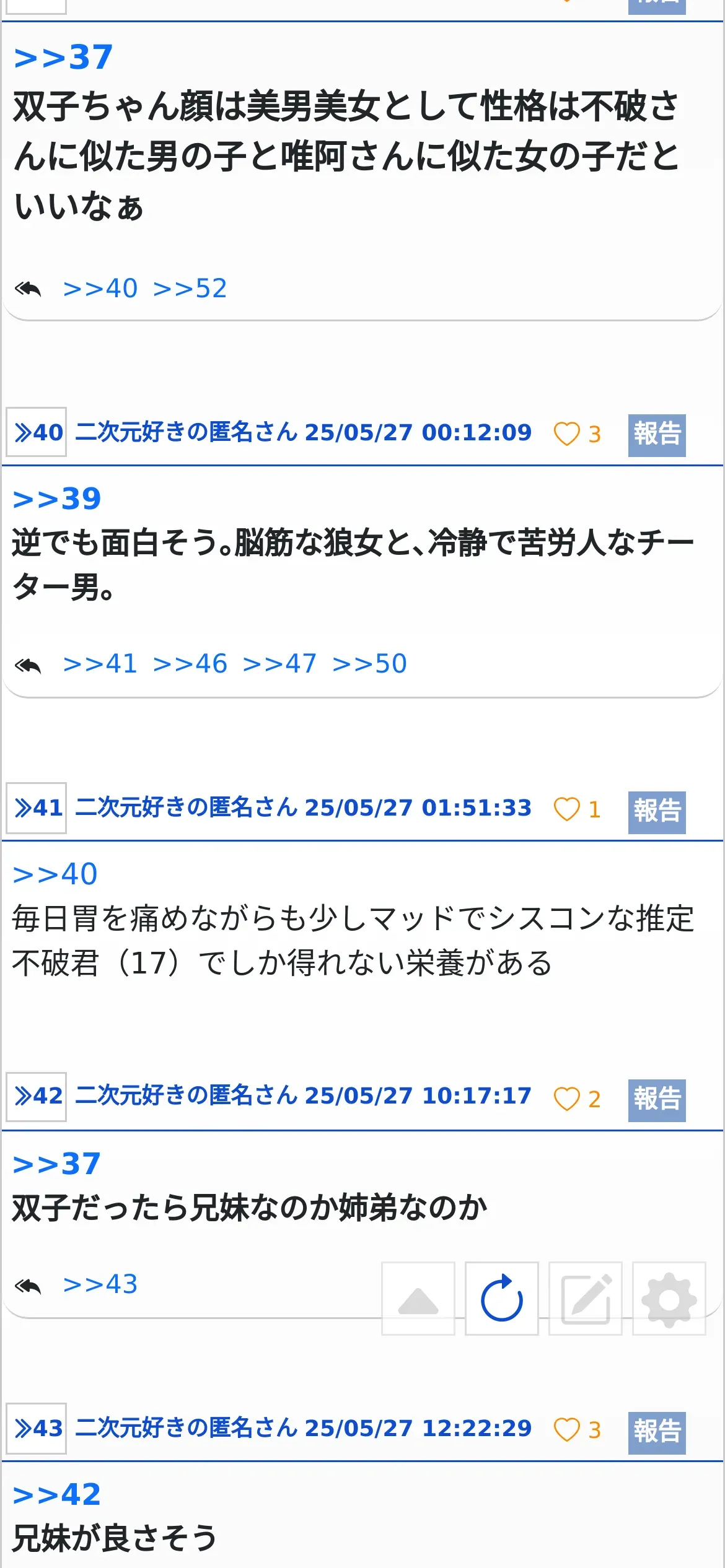Viewport: 725px width, 1568px height.
Task: Like post number 41
Action: 566,809
